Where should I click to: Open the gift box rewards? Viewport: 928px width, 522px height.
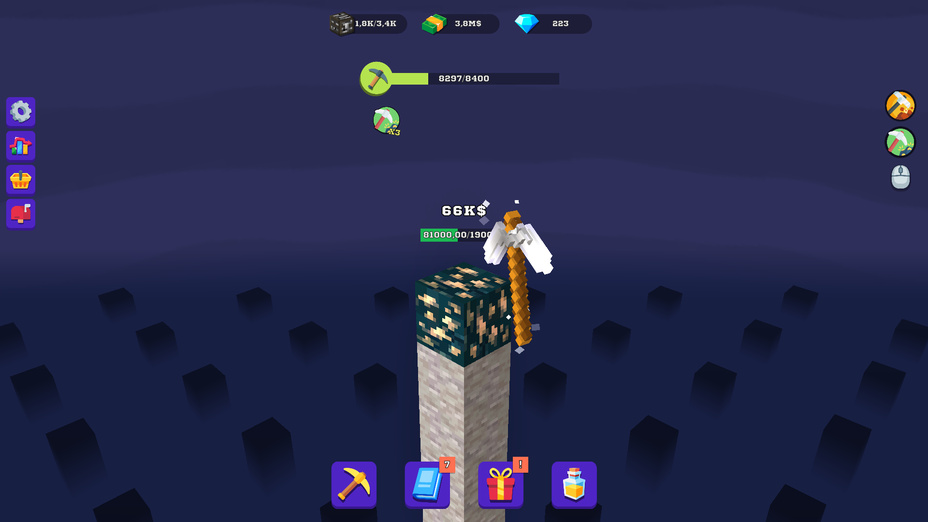click(x=500, y=484)
